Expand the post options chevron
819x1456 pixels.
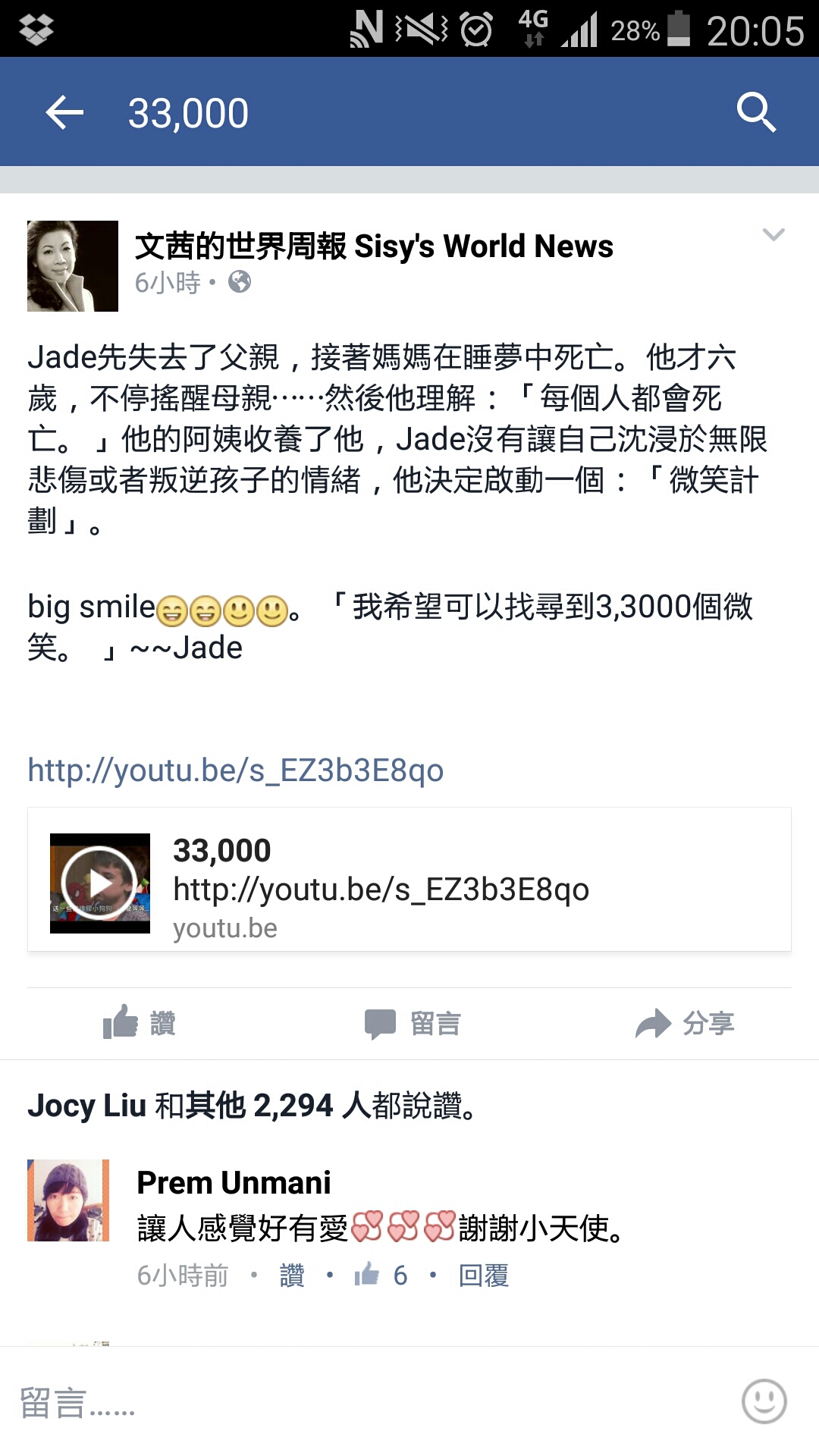click(x=773, y=235)
